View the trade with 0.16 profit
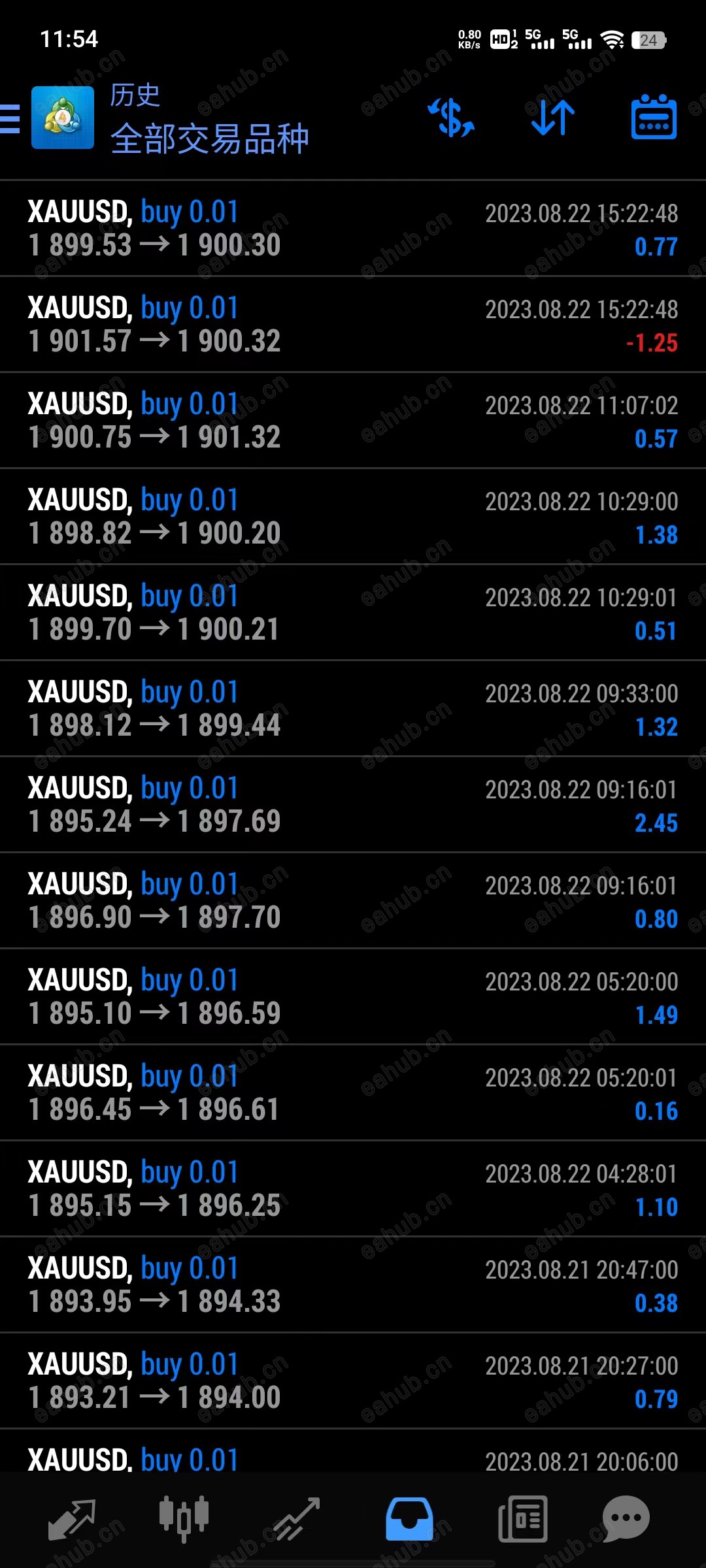Image resolution: width=706 pixels, height=1568 pixels. [x=353, y=1093]
